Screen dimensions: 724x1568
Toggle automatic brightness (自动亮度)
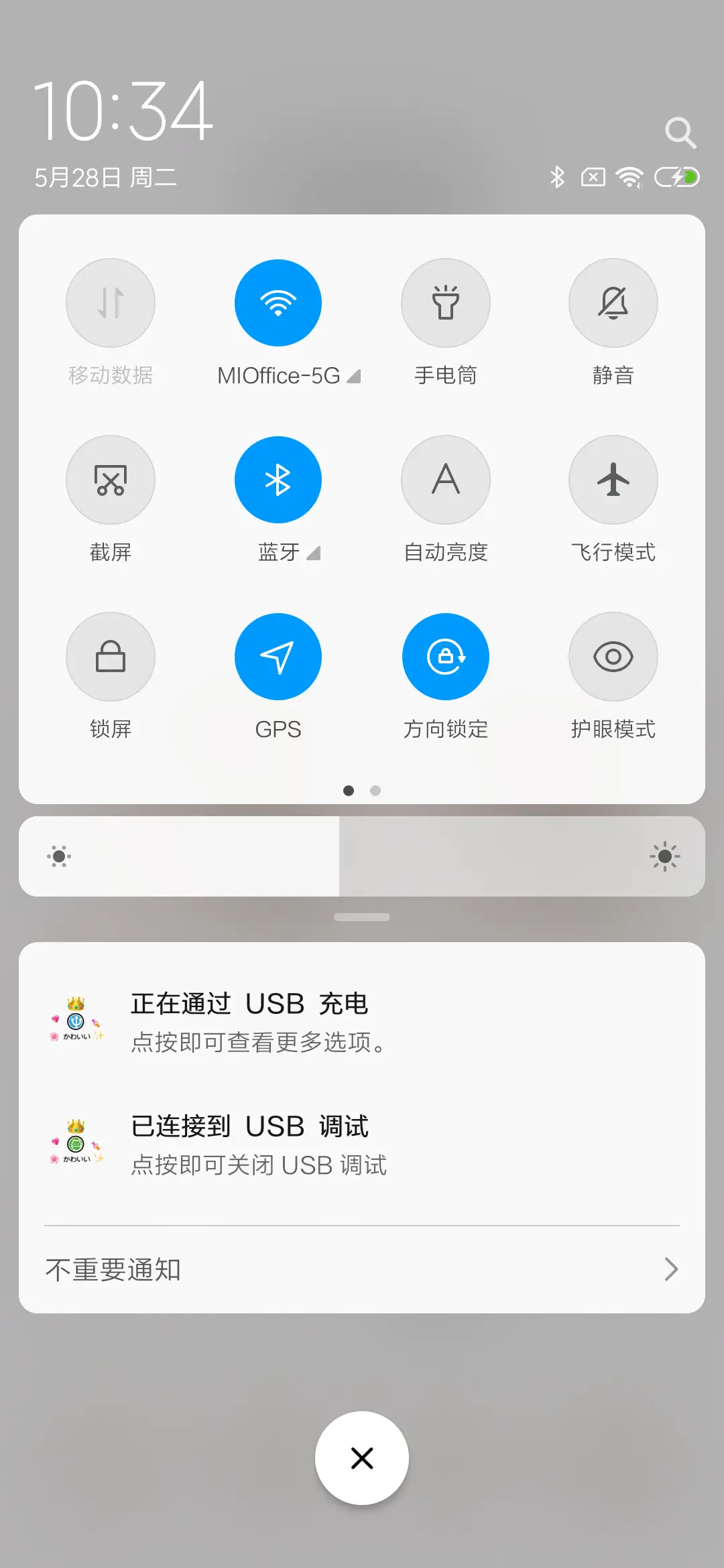tap(446, 480)
